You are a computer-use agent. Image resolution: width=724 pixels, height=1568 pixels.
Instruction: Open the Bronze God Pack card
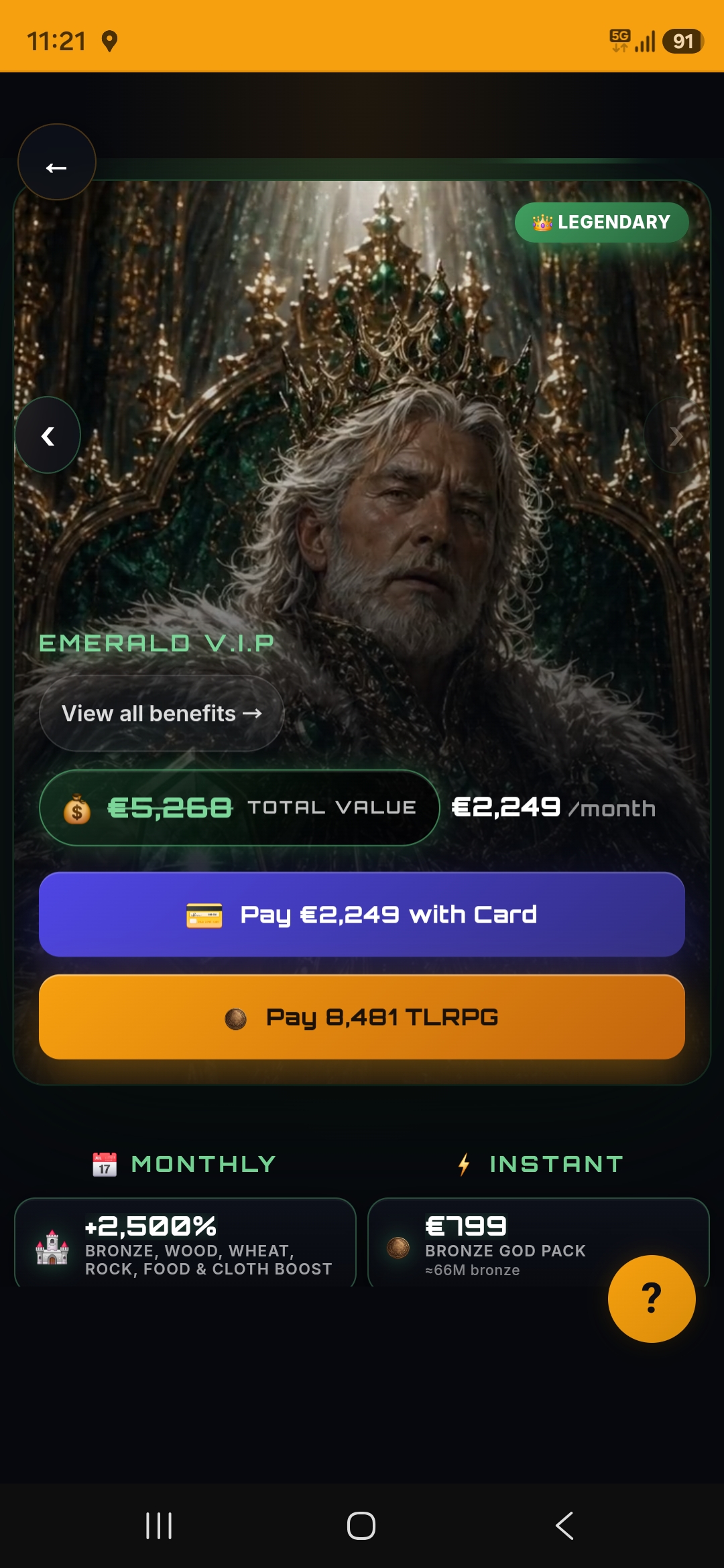pos(538,1243)
